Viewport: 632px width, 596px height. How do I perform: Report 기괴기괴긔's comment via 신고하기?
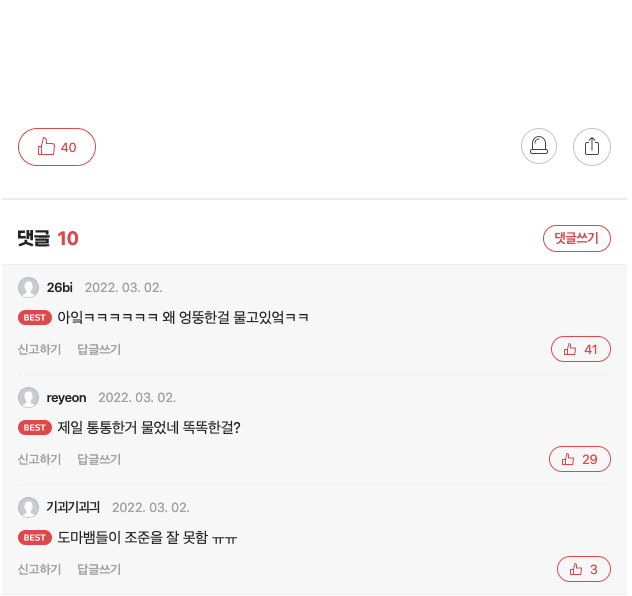point(39,569)
